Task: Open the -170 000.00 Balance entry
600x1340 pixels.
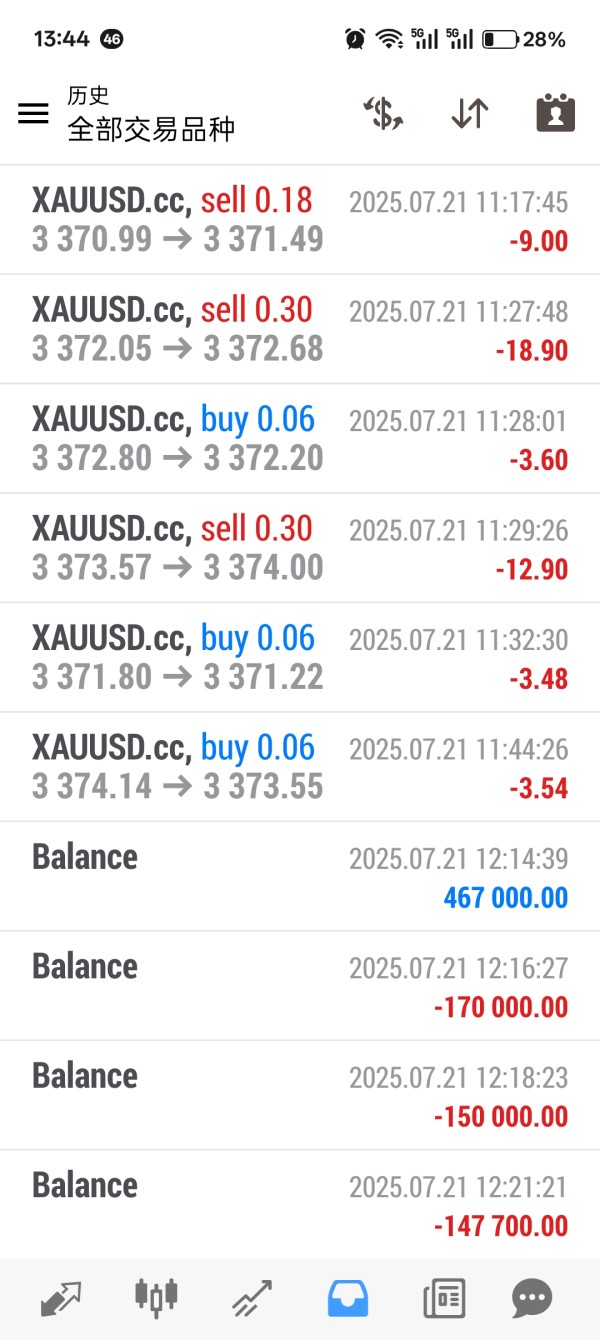Action: click(300, 986)
